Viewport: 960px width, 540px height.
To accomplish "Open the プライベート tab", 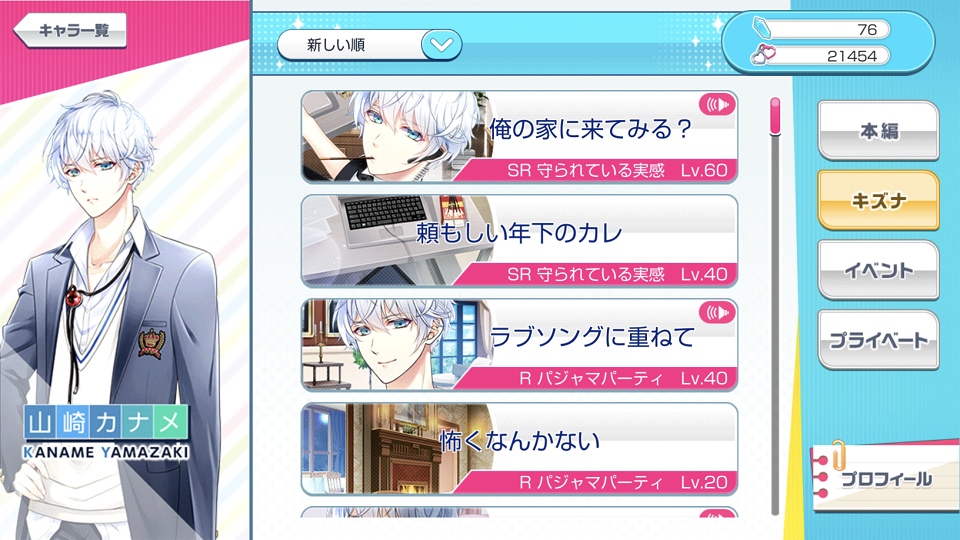I will click(x=877, y=340).
